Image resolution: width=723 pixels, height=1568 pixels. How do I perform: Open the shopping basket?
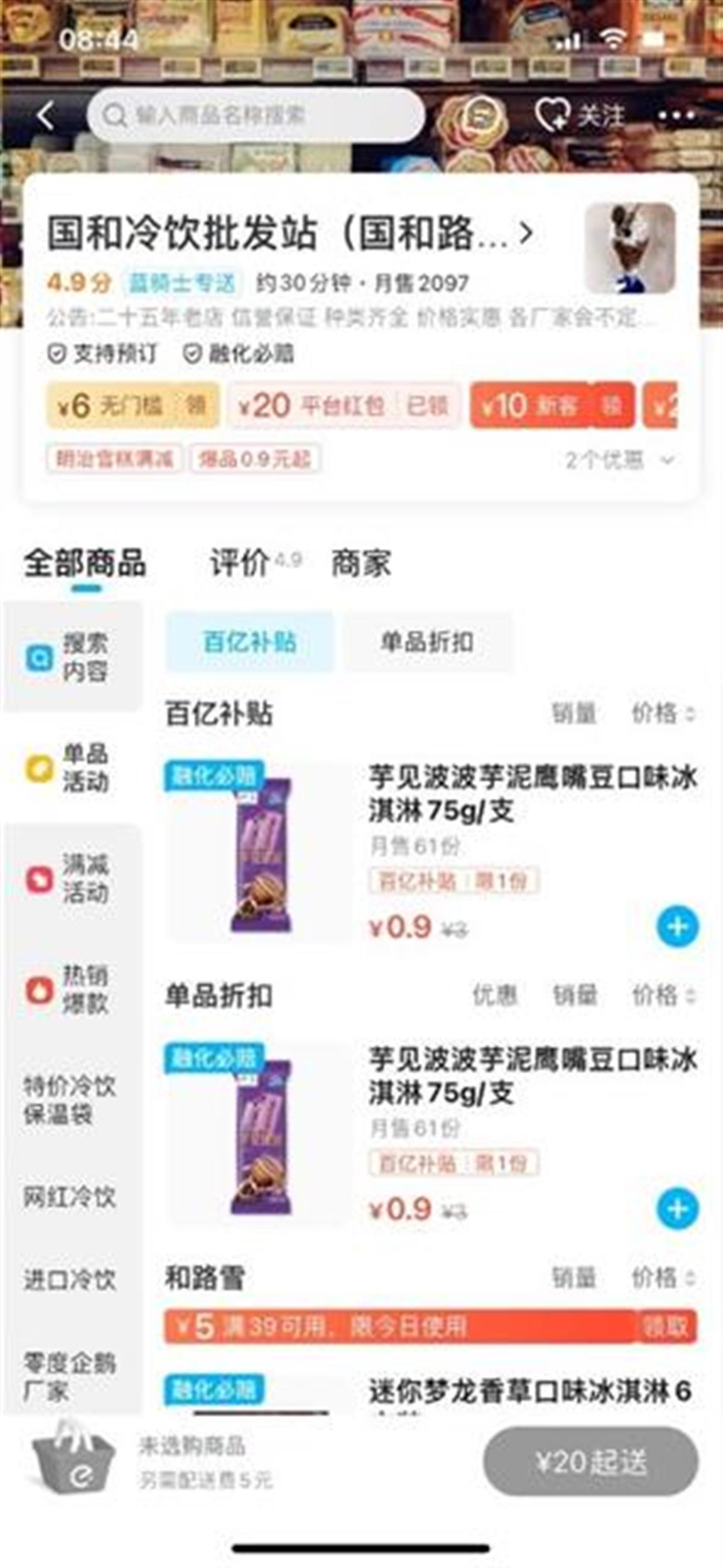tap(74, 1461)
